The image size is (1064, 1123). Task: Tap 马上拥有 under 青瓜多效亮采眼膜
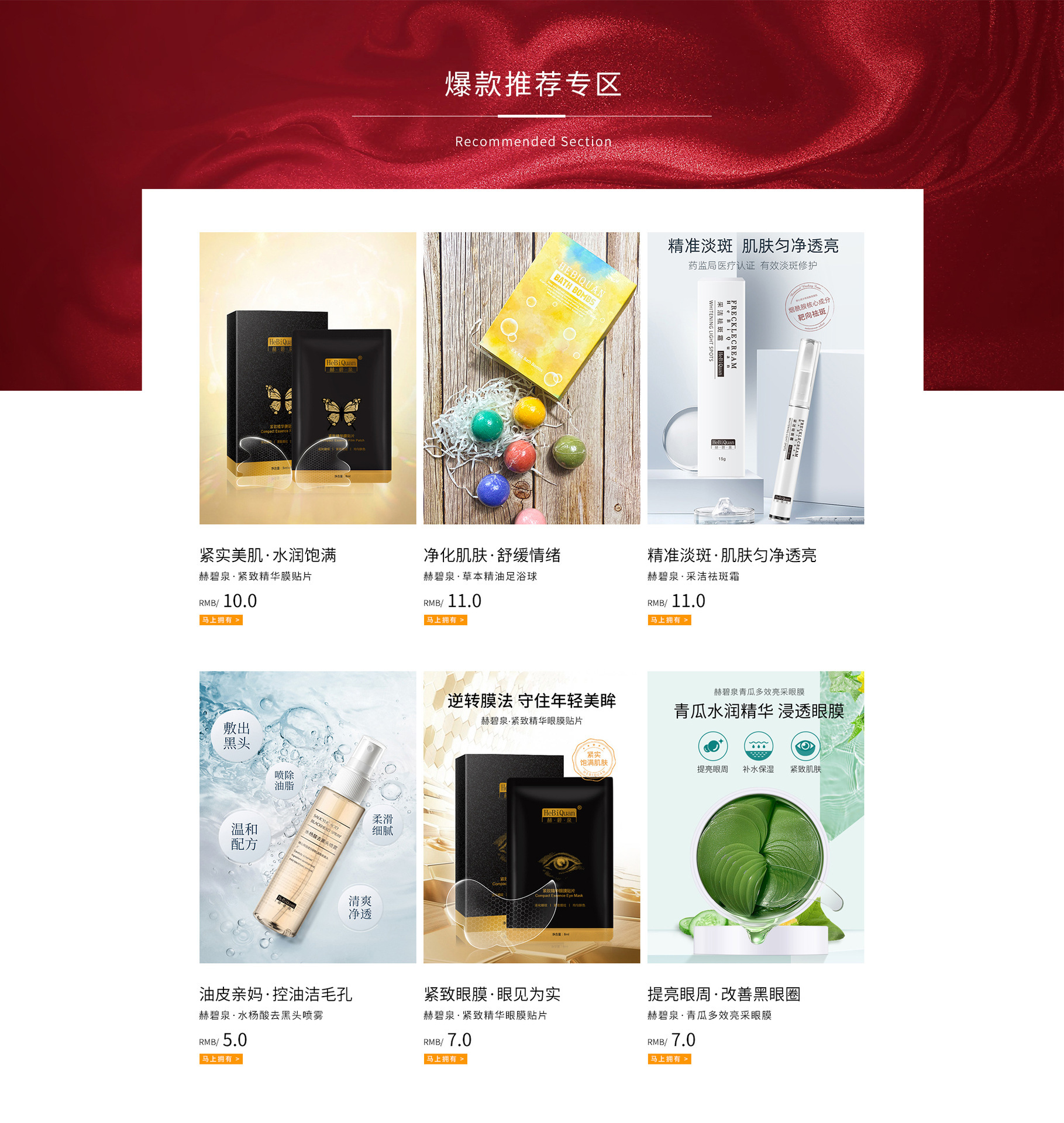pos(669,1059)
